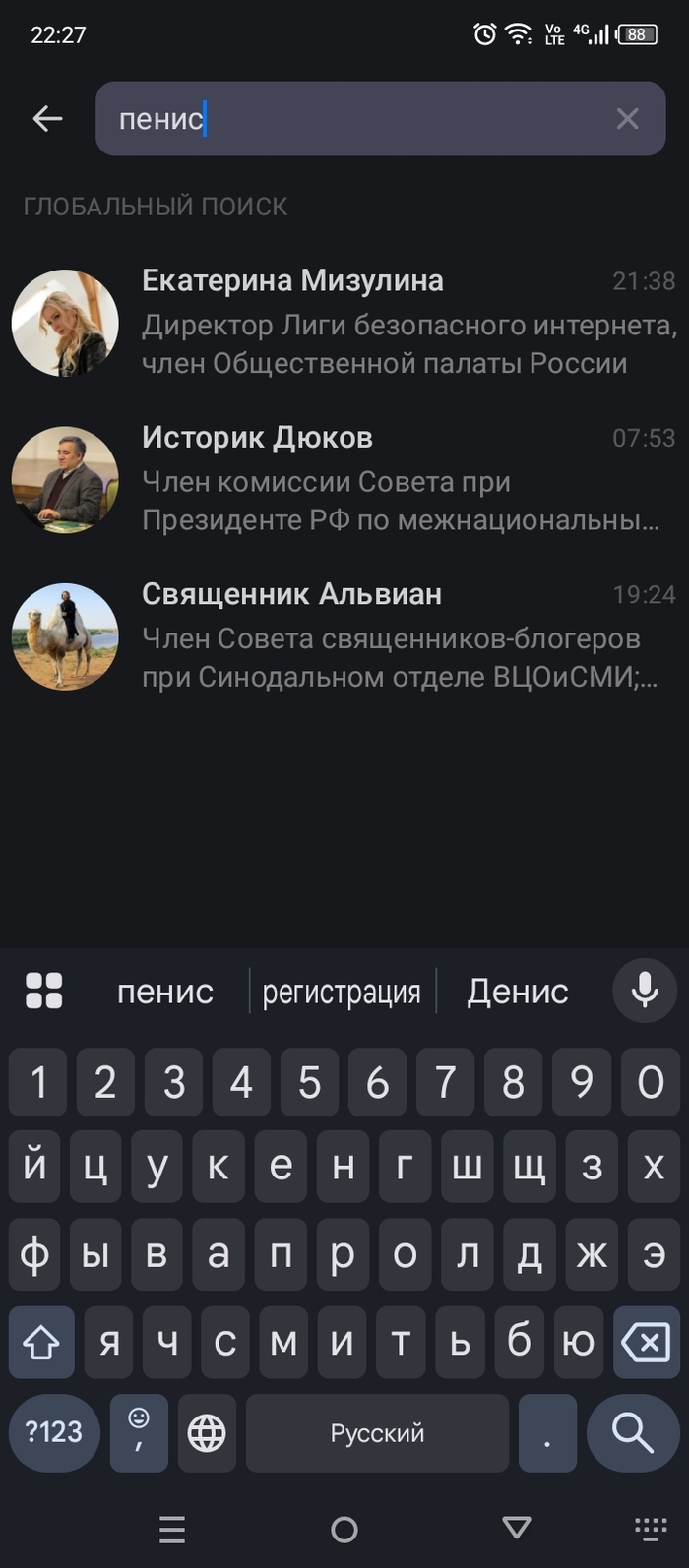Submit the search with the keyboard magnifier key
The image size is (689, 1568).
632,1433
